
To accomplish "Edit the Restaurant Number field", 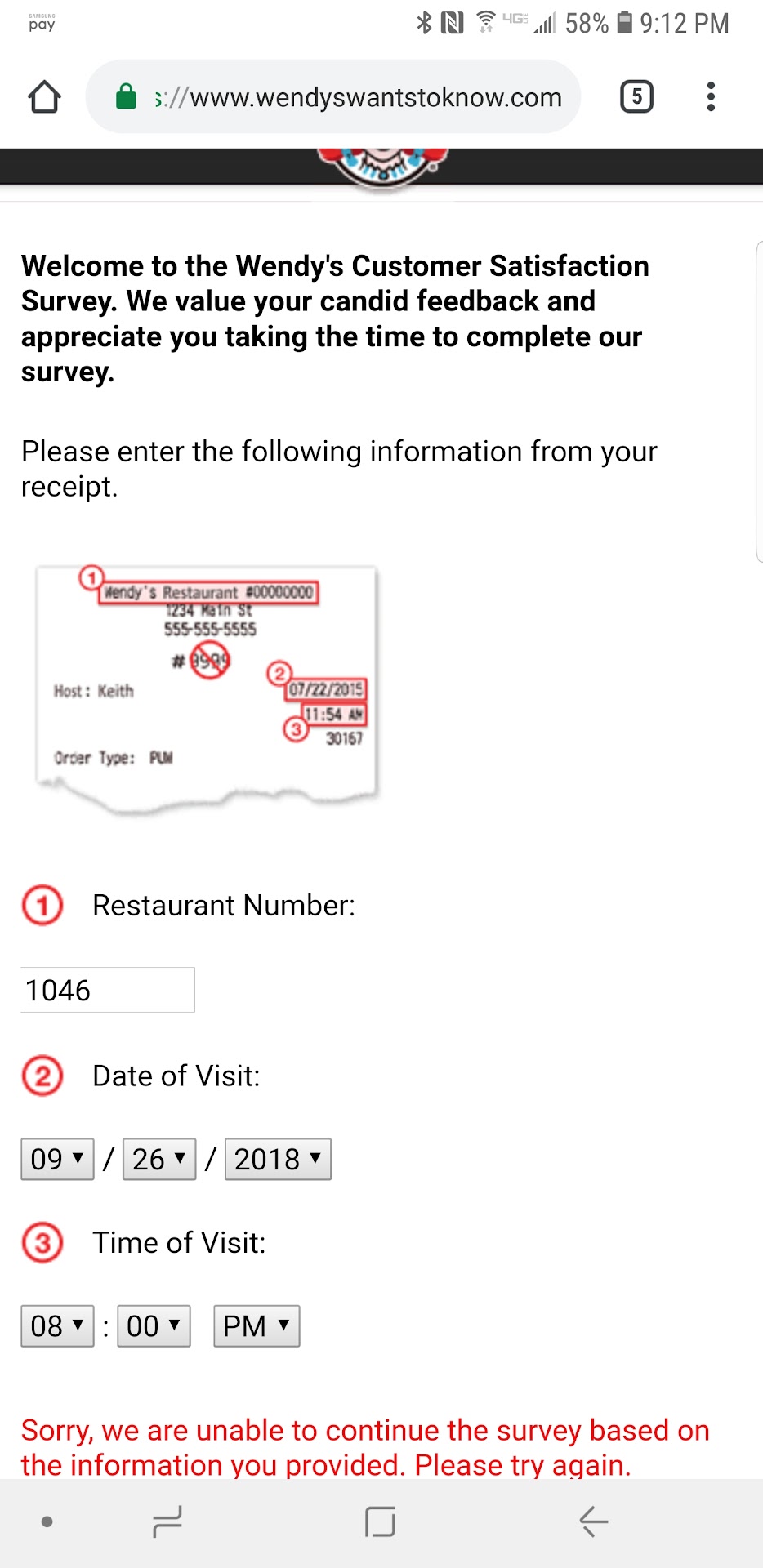I will click(108, 990).
